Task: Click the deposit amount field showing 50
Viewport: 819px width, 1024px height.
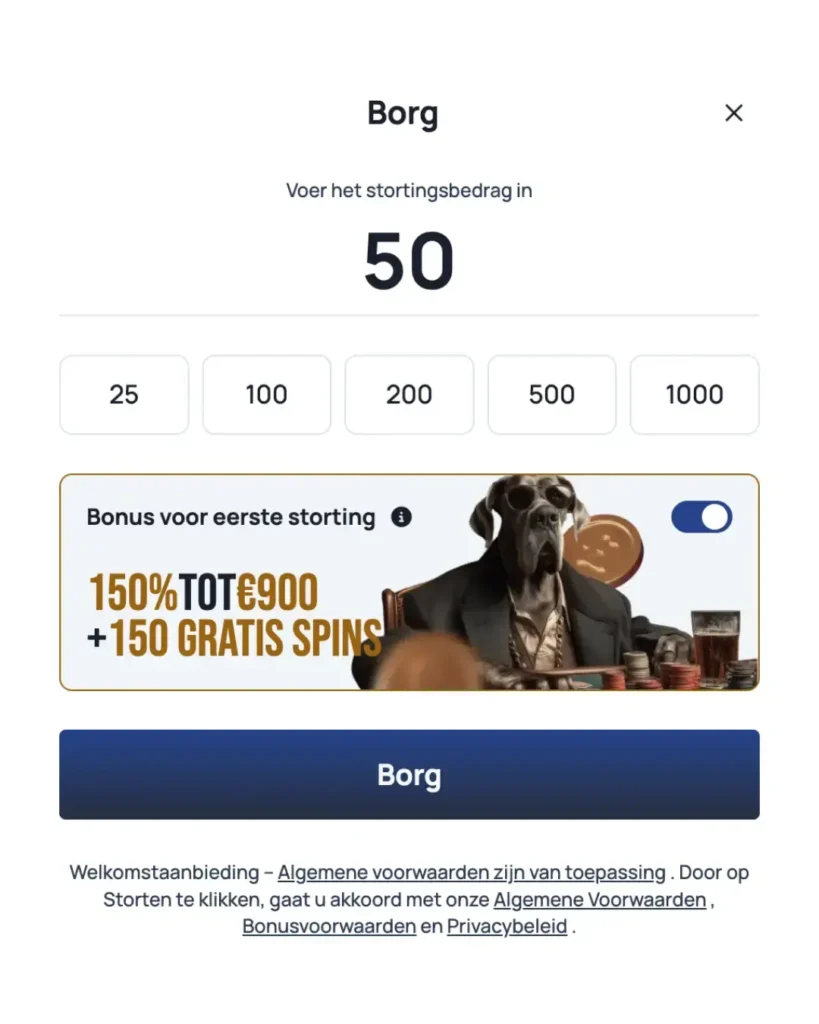Action: 409,258
